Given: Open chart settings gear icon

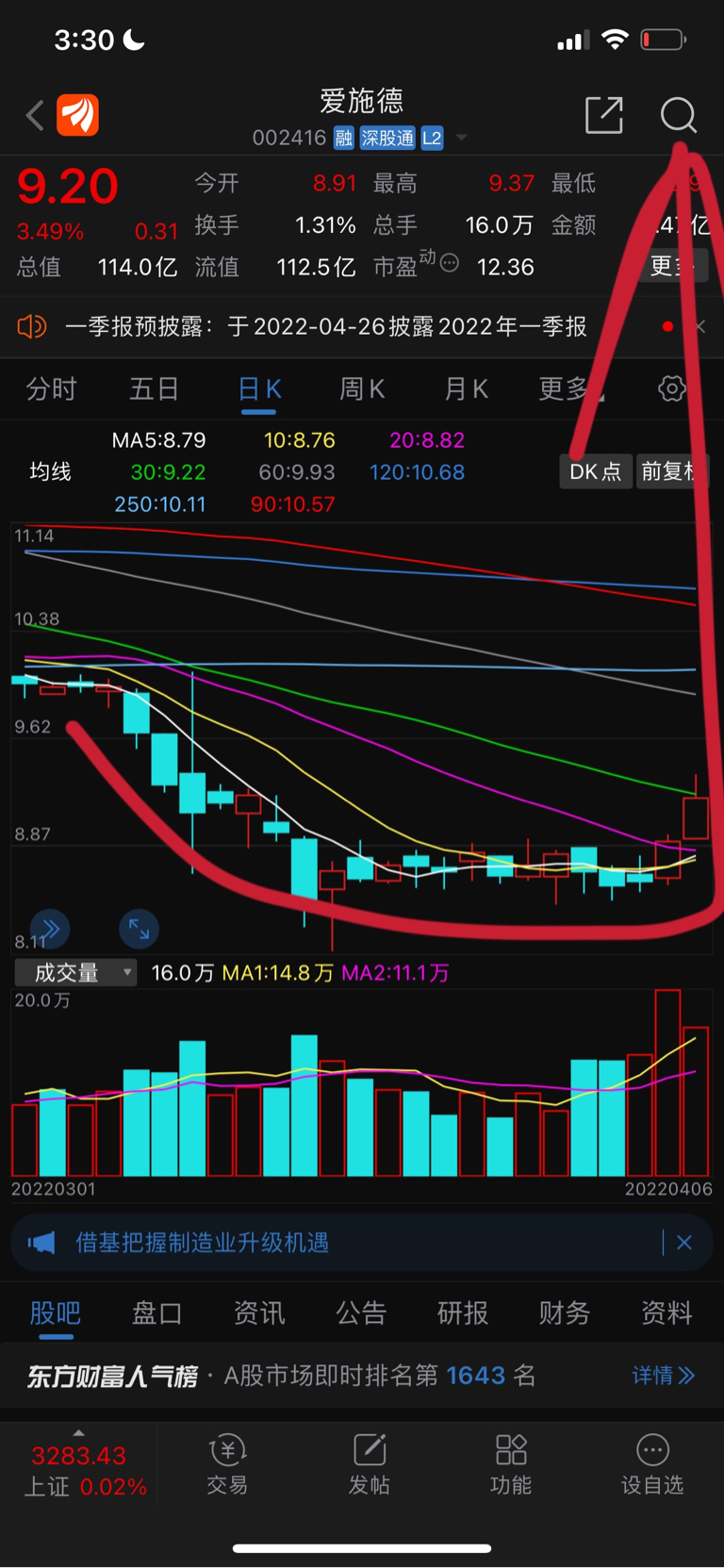Looking at the screenshot, I should click(x=672, y=388).
